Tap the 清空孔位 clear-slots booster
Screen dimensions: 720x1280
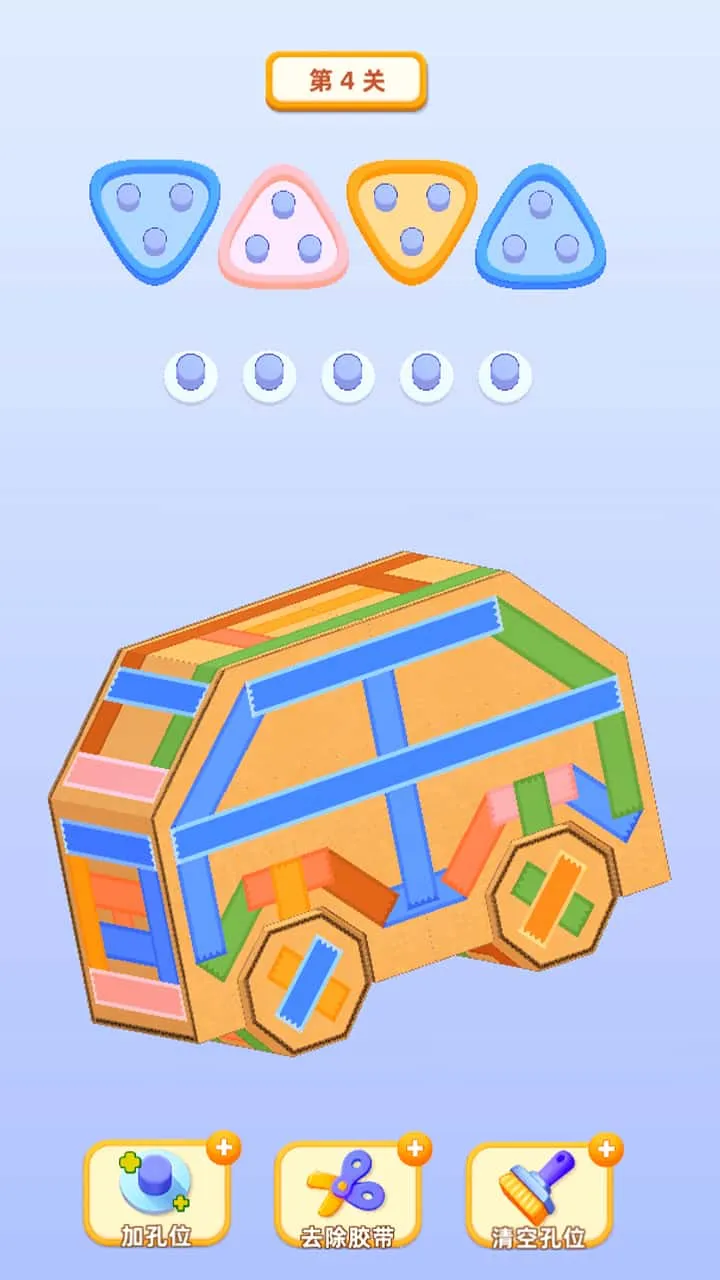[539, 1195]
